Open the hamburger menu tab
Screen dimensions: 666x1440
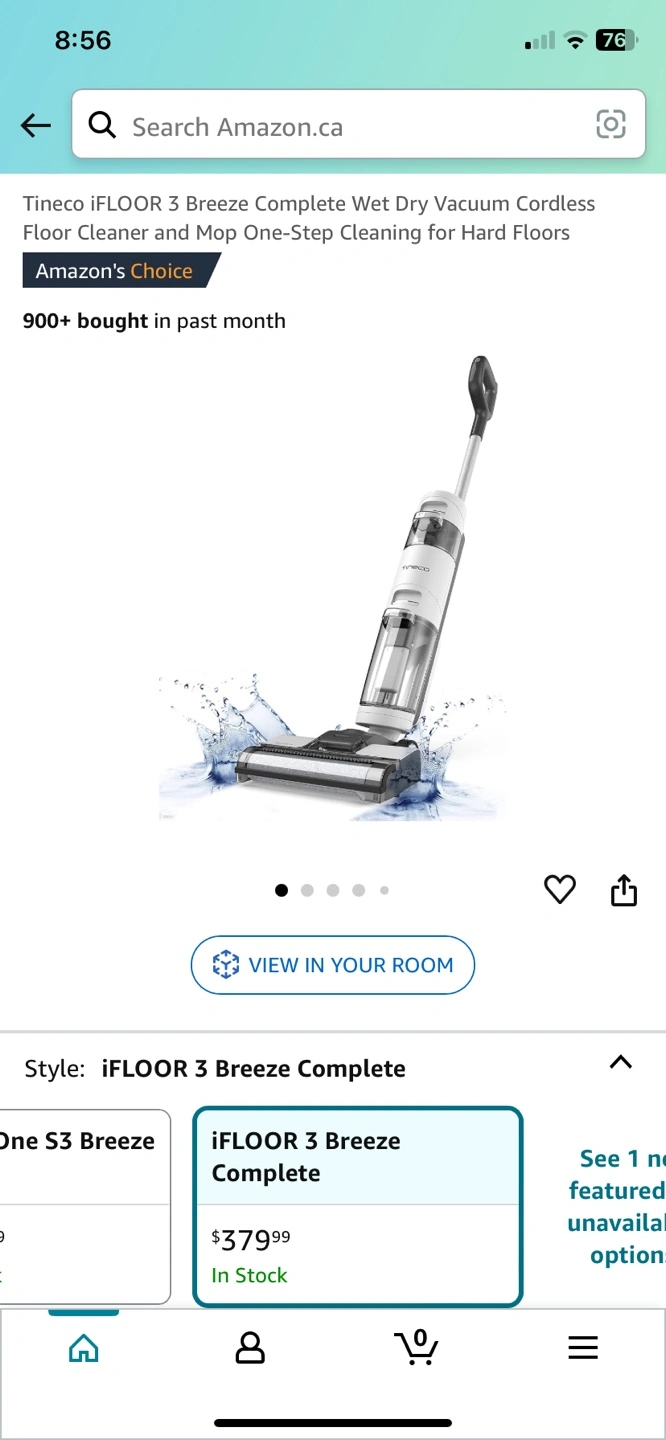point(583,1348)
